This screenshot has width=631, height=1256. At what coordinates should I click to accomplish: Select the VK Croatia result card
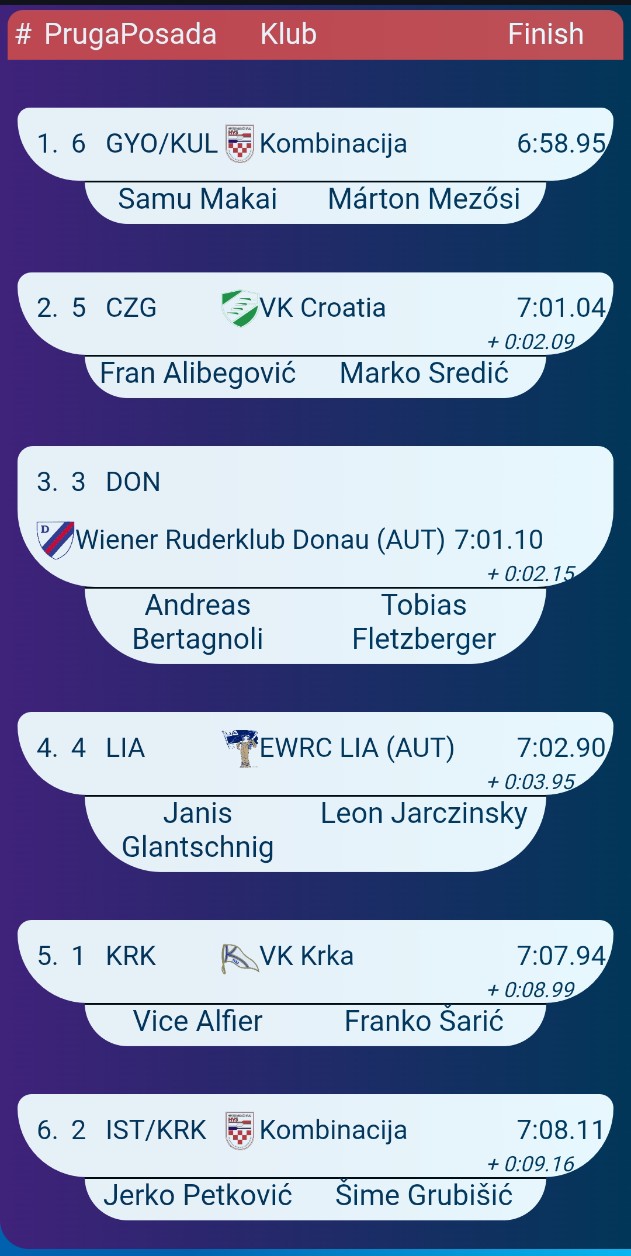pyautogui.click(x=315, y=310)
